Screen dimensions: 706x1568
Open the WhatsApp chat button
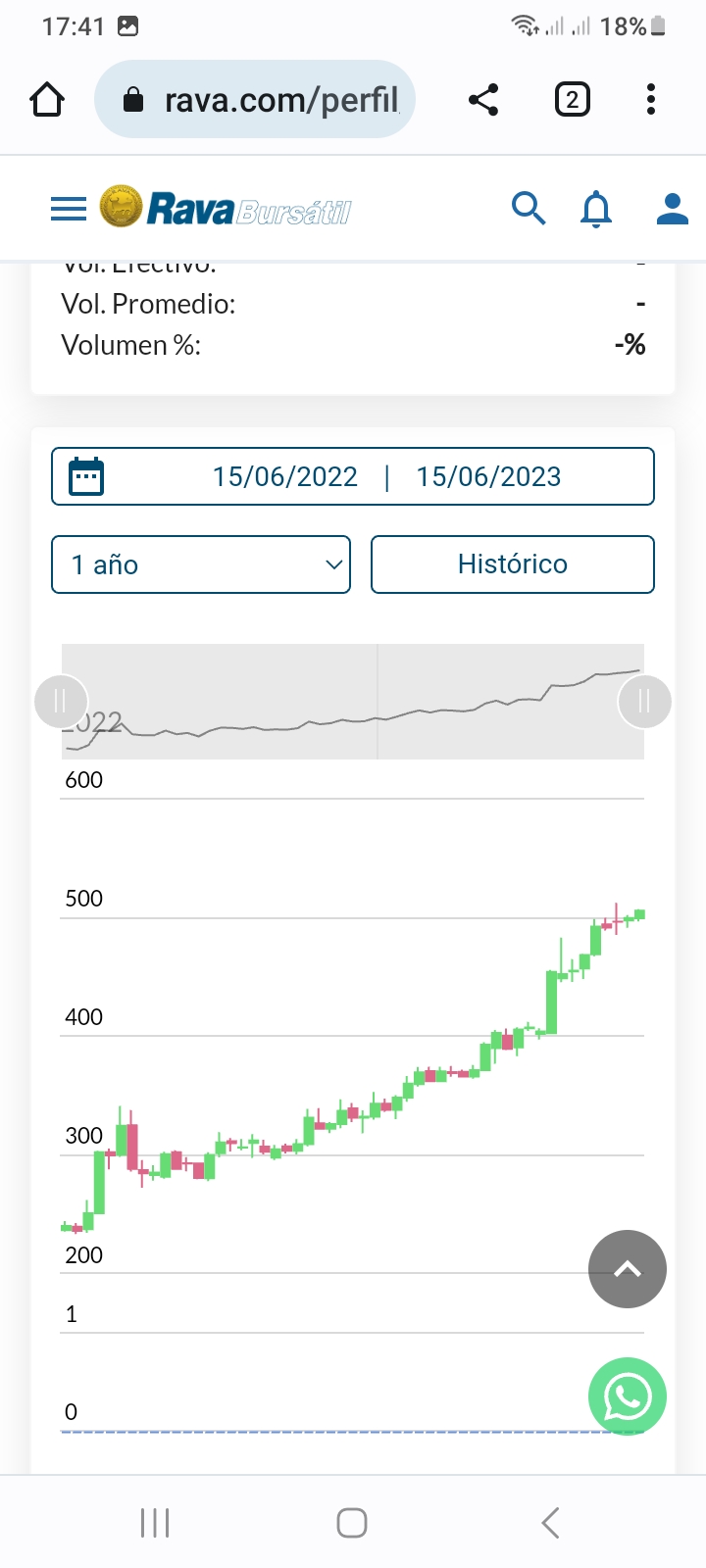pos(628,1396)
